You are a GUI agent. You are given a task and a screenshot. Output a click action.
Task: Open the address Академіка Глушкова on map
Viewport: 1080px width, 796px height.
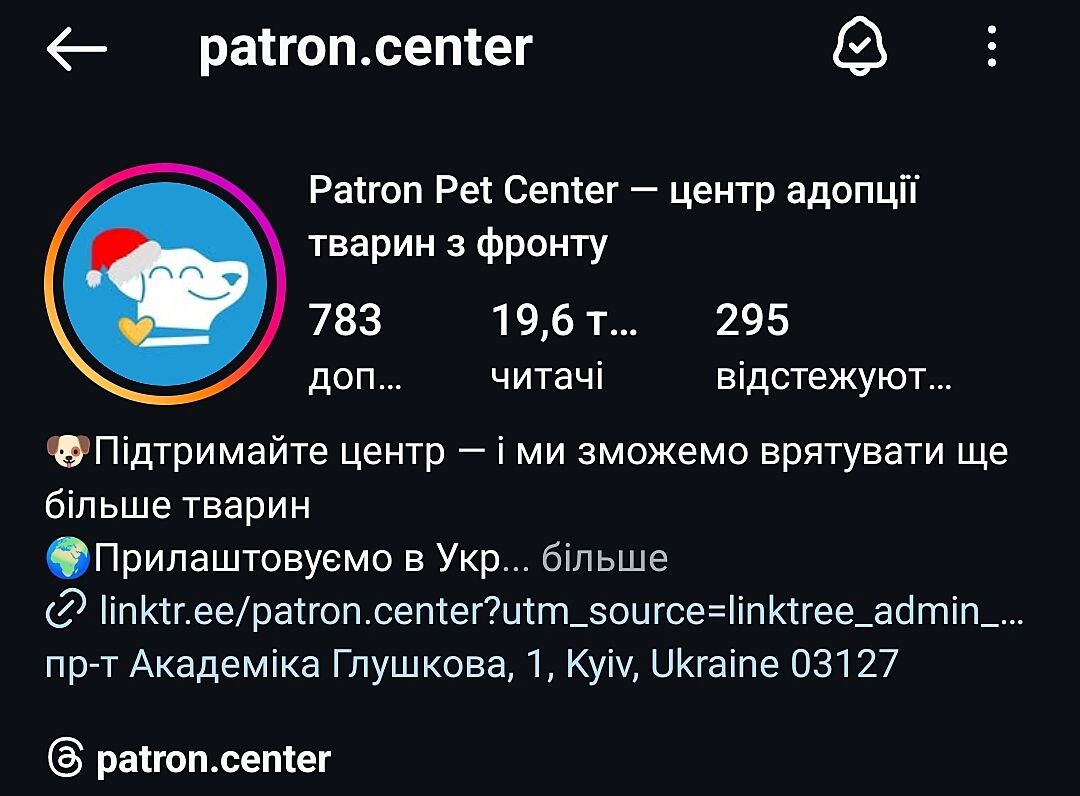click(x=472, y=663)
